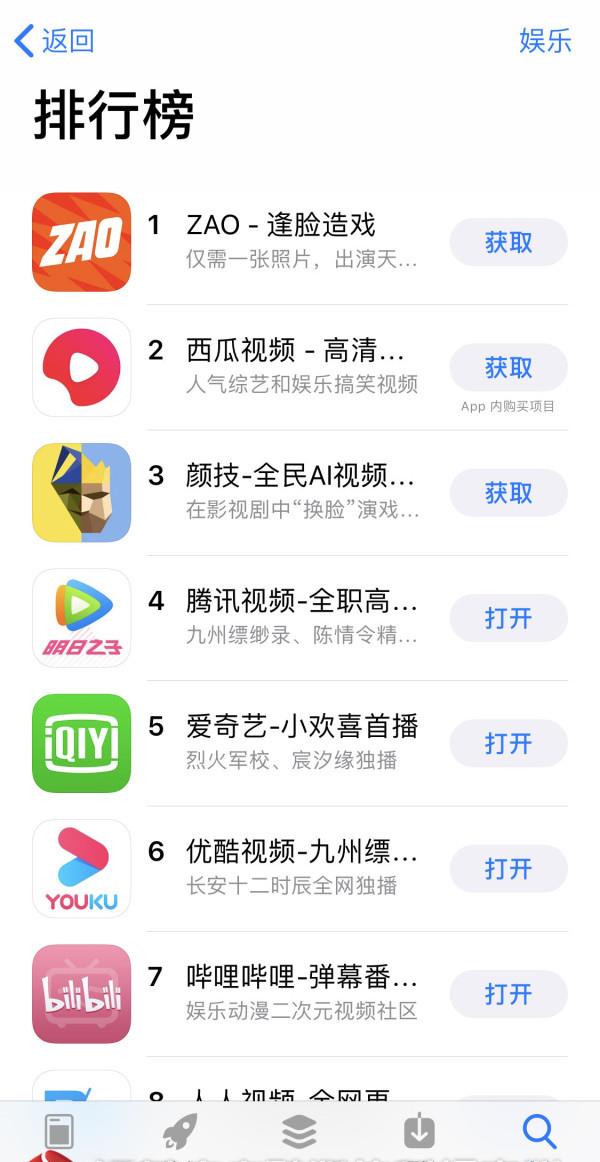Open the 娱乐 category link
The width and height of the screenshot is (600, 1162).
[544, 40]
